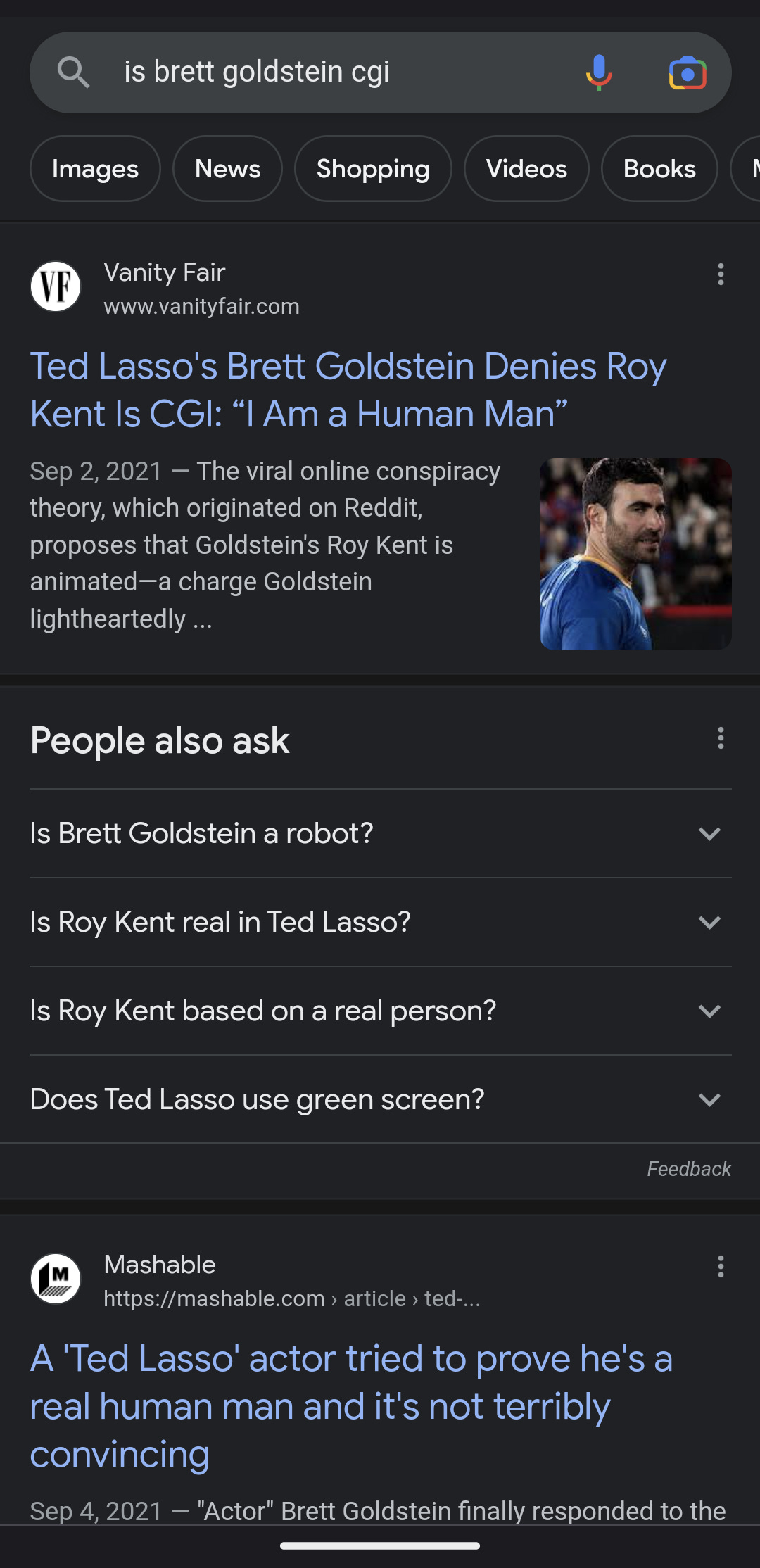The width and height of the screenshot is (760, 1568).
Task: Send Feedback on People also ask
Action: [x=688, y=1169]
